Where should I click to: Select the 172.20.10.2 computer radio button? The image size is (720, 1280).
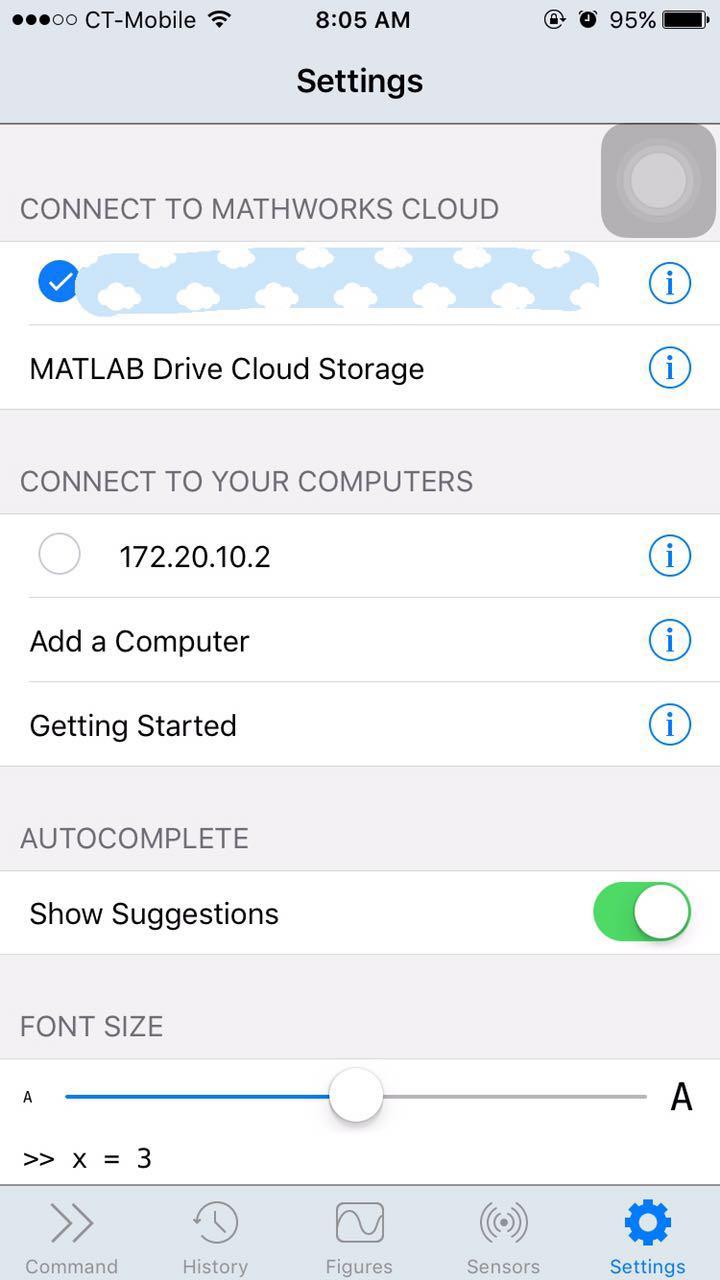click(x=59, y=554)
